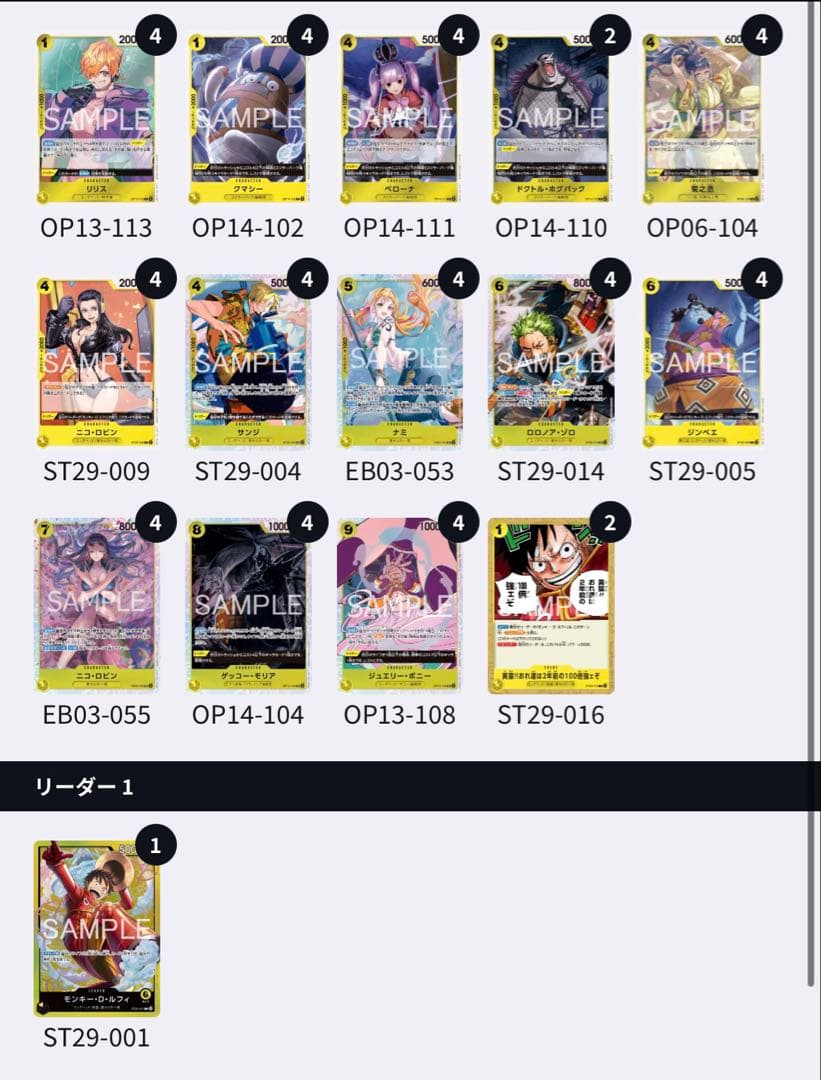
Task: Open Jewelry Bonney card OP13-108
Action: [x=400, y=606]
